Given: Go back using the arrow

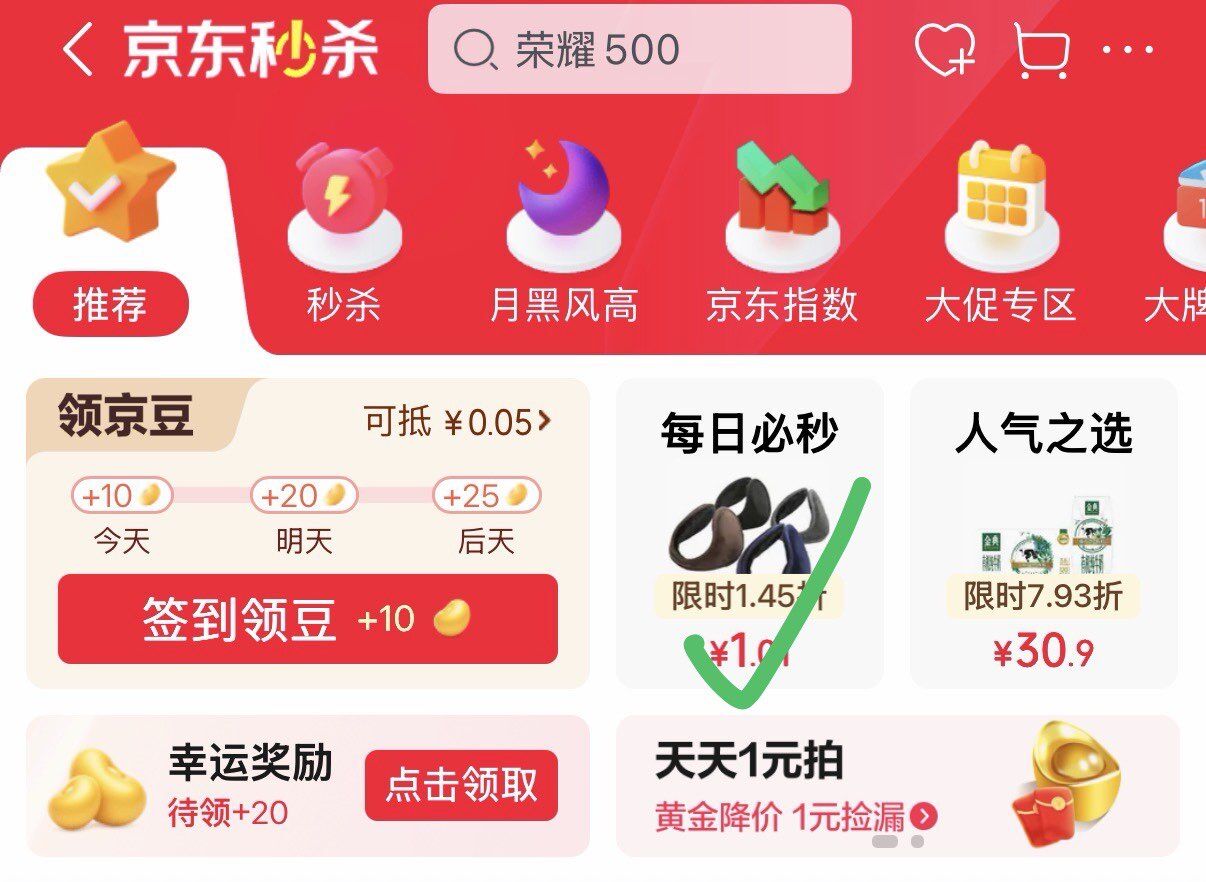Looking at the screenshot, I should (x=78, y=50).
